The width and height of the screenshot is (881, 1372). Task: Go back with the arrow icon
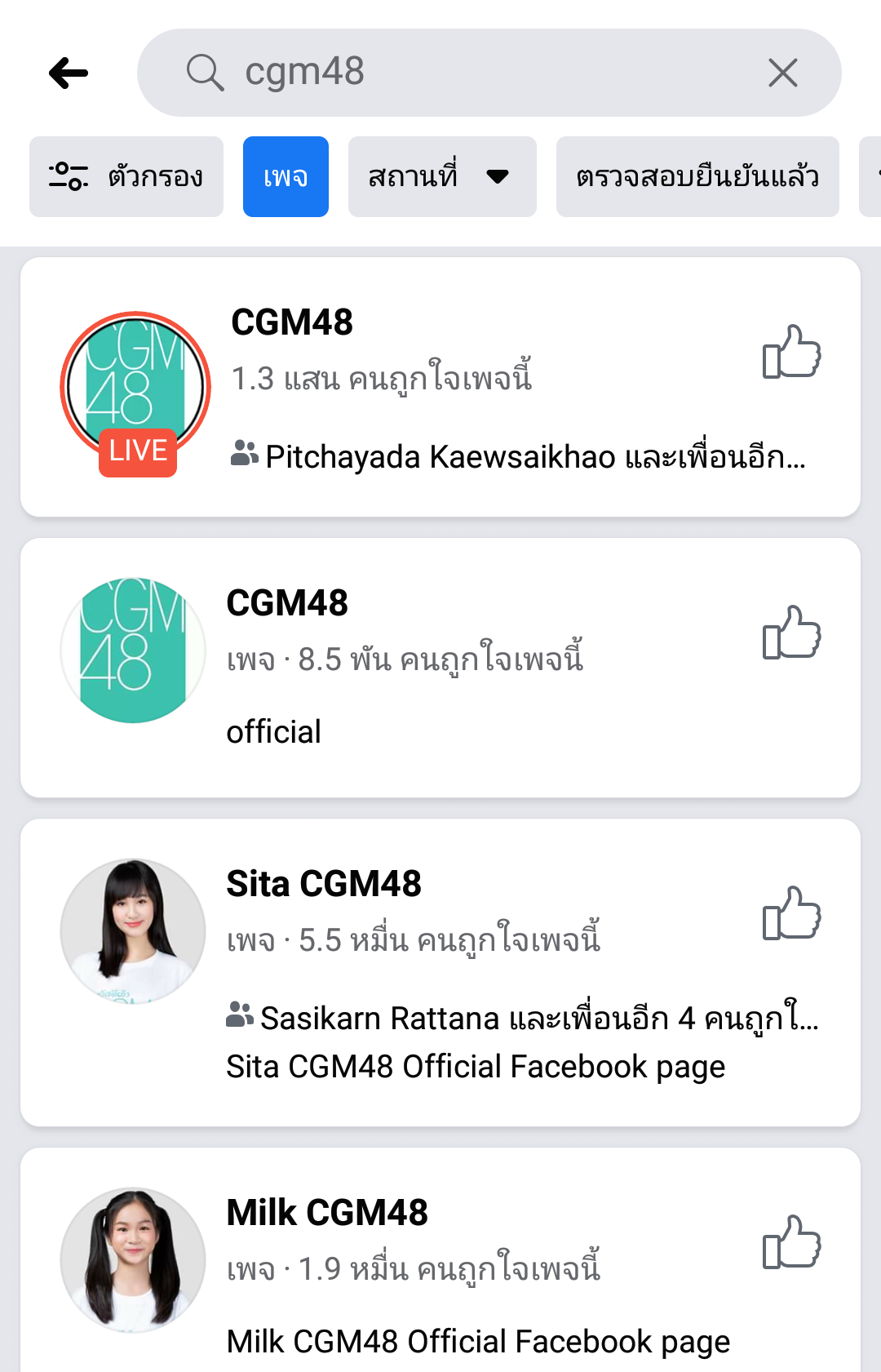69,73
